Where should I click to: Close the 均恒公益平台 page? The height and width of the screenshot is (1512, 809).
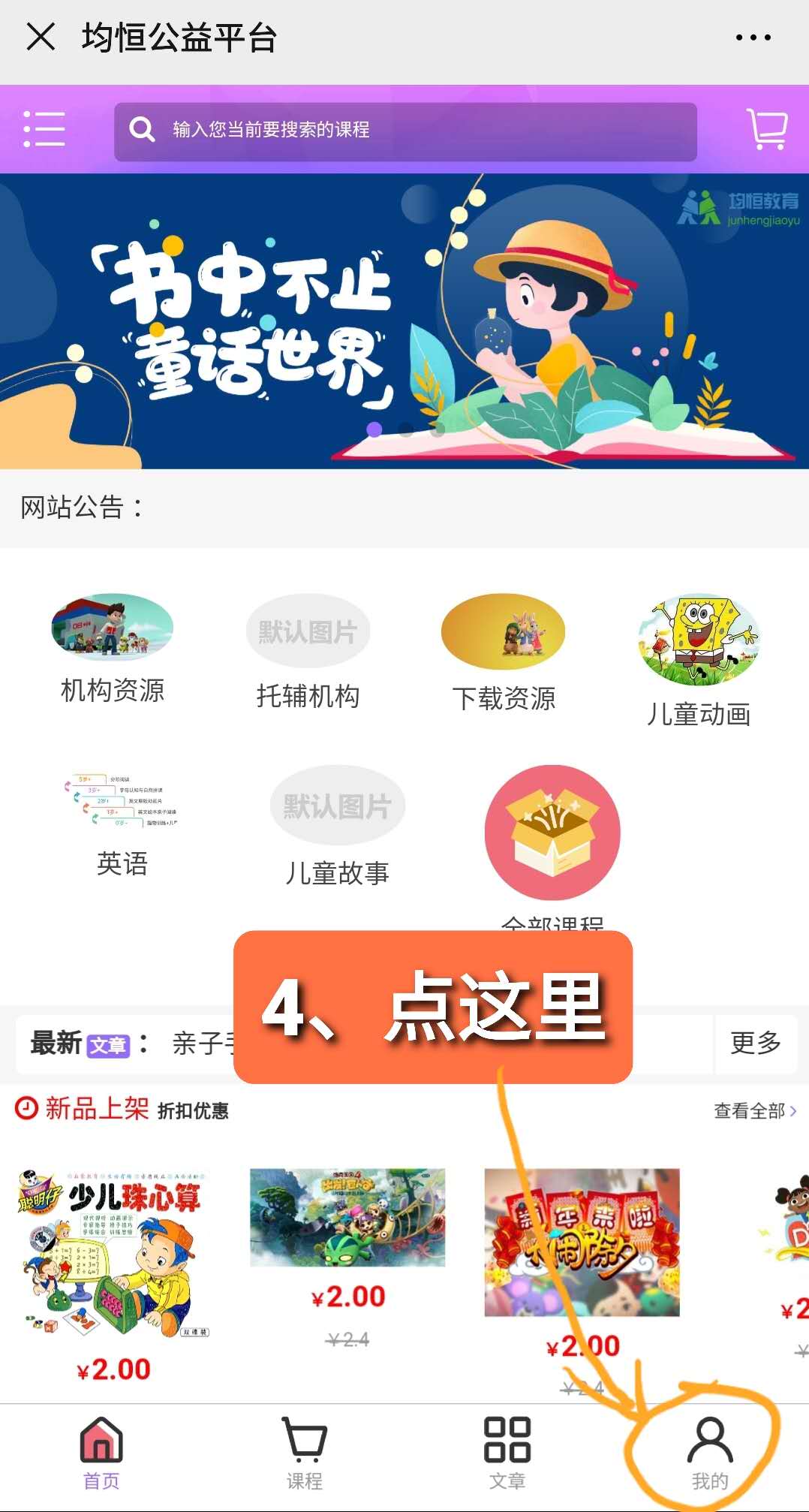tap(41, 36)
